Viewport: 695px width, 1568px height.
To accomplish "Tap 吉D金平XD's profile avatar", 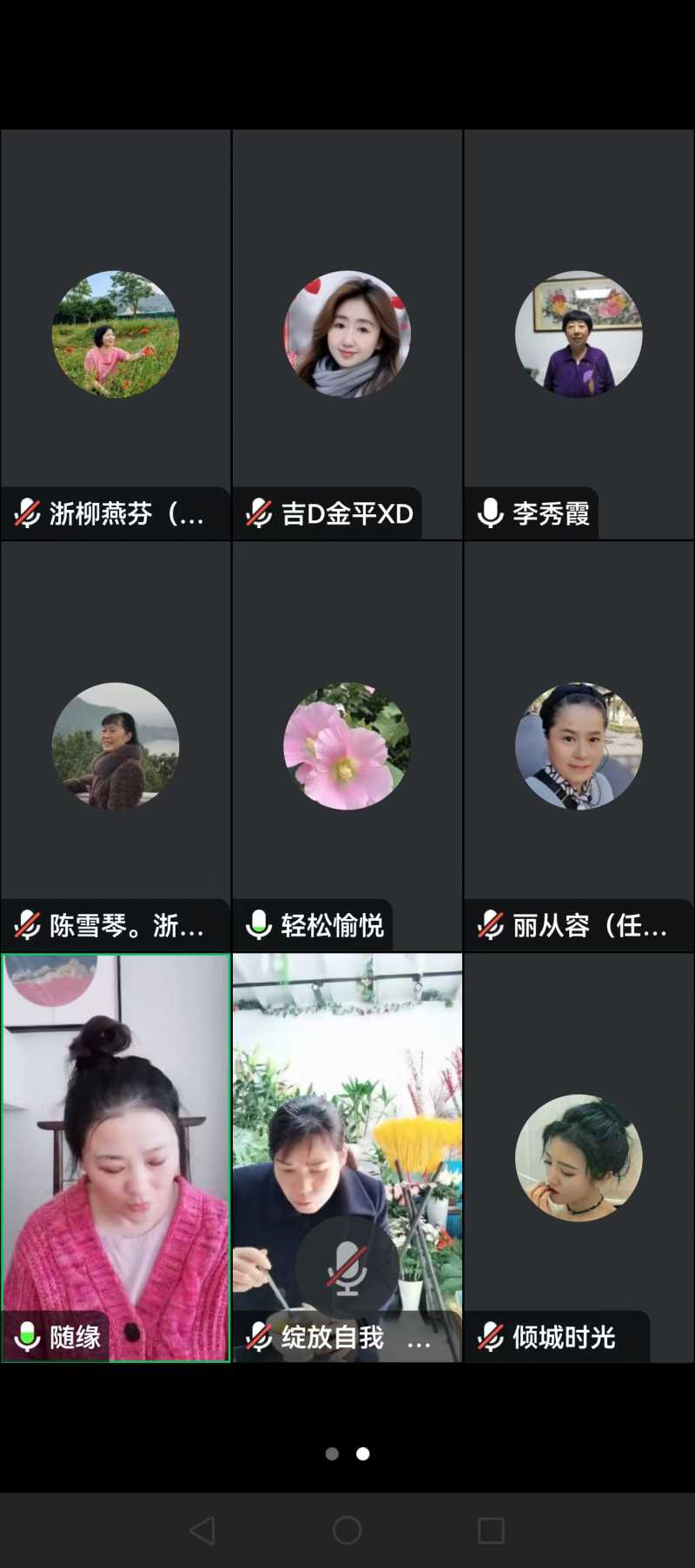I will [347, 334].
